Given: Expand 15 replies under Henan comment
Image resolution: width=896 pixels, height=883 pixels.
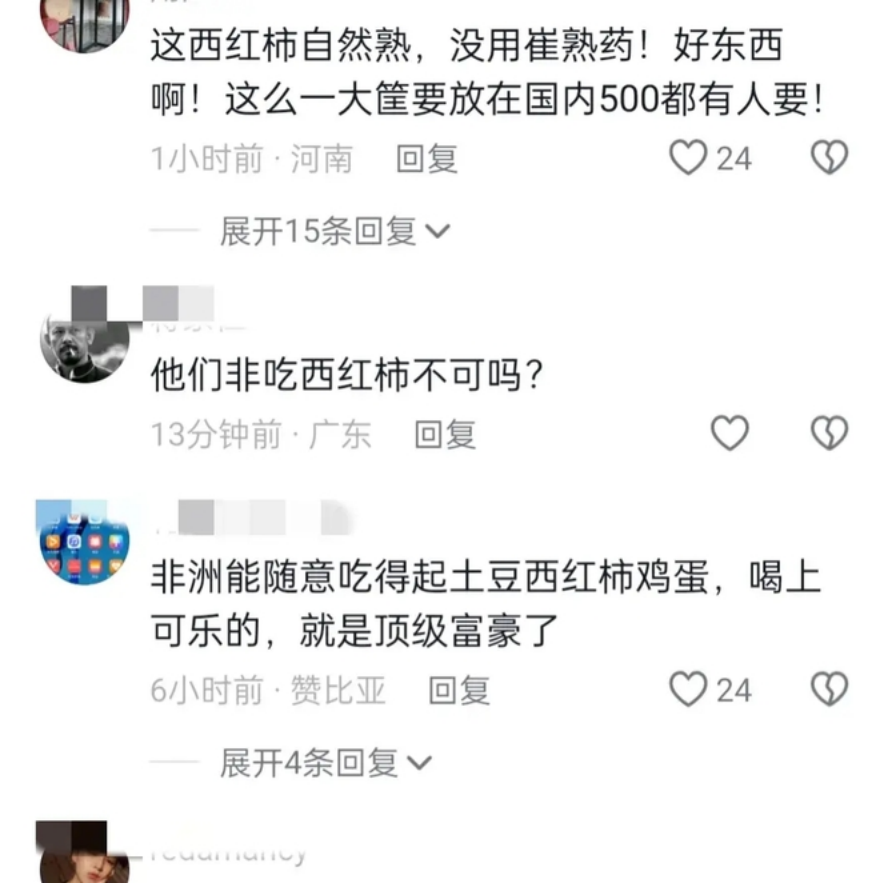Looking at the screenshot, I should tap(334, 232).
